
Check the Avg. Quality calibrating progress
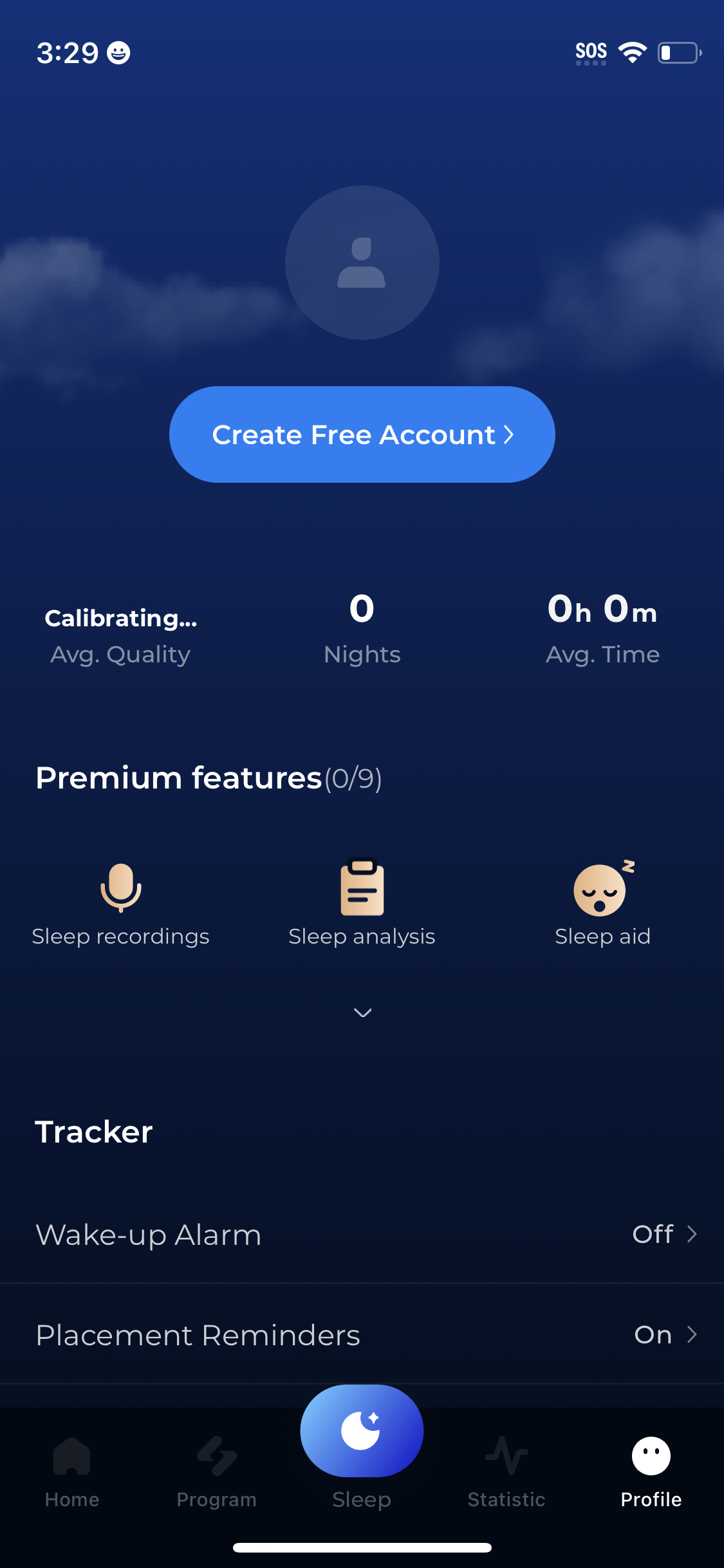click(120, 634)
